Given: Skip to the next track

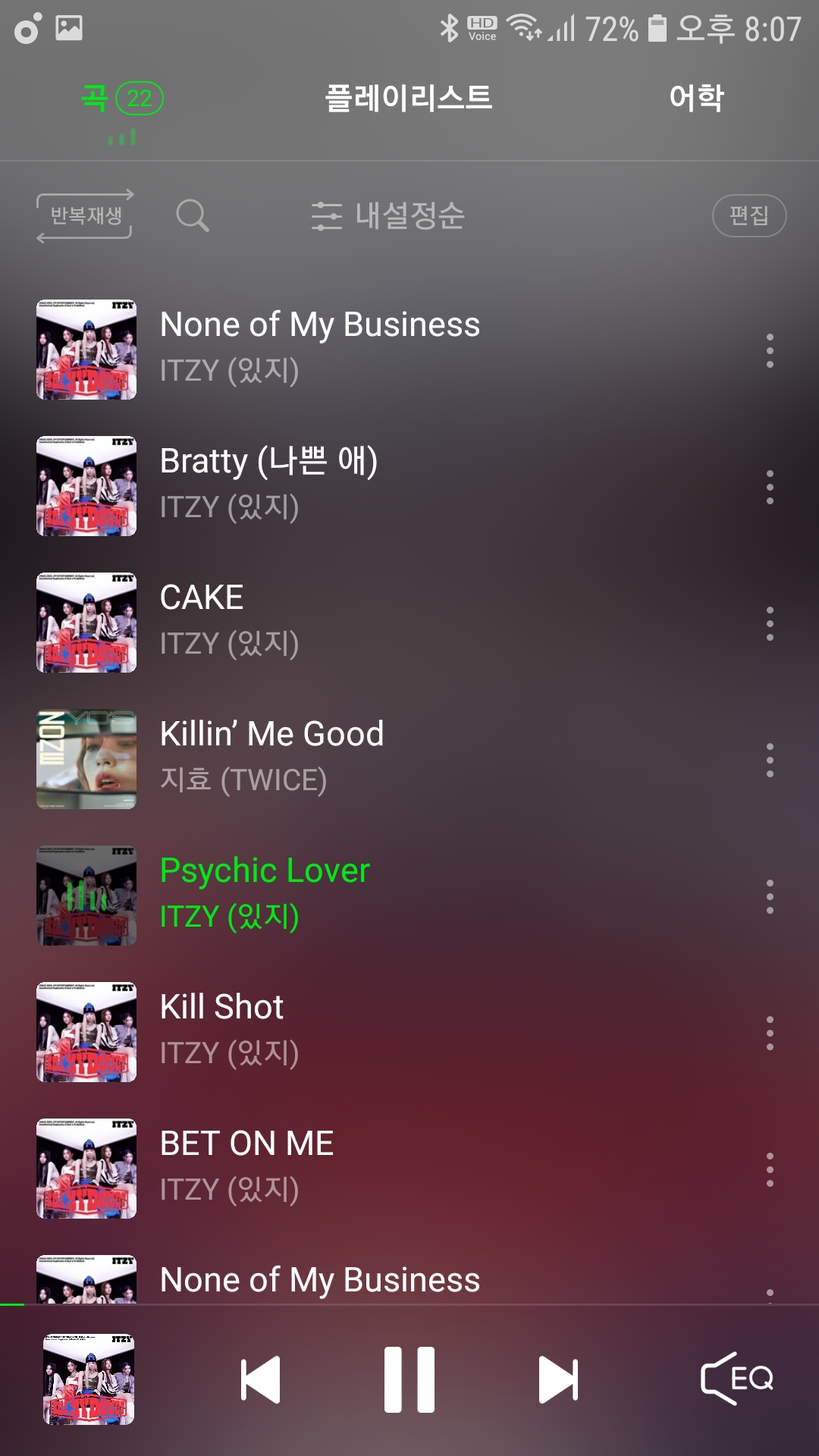Looking at the screenshot, I should [x=558, y=1379].
